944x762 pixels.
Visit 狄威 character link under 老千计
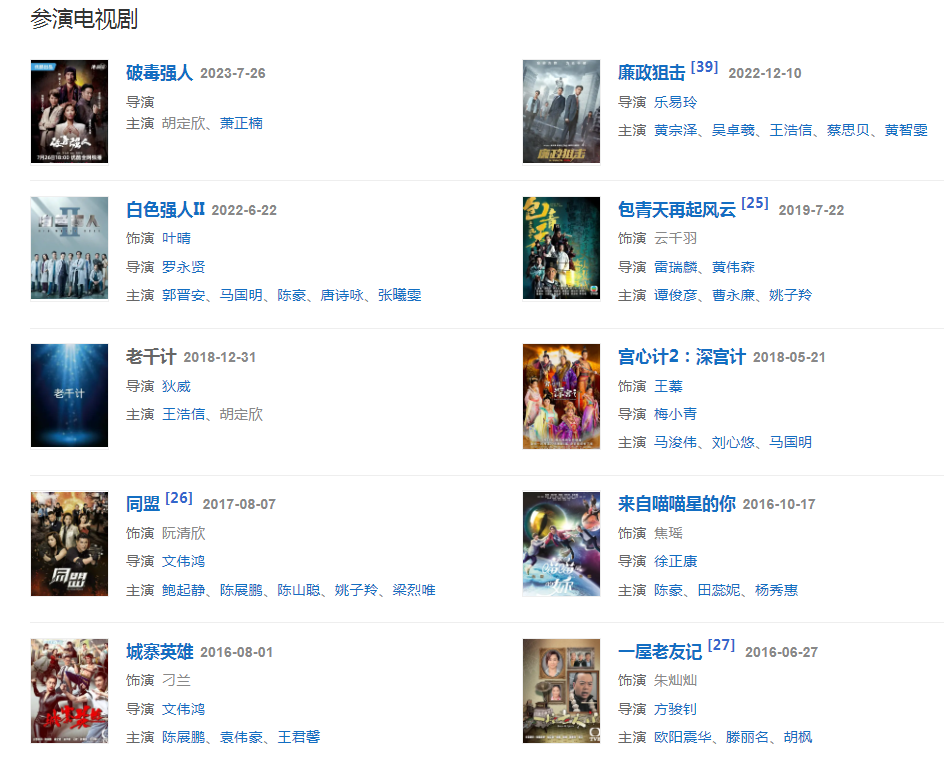click(x=176, y=386)
